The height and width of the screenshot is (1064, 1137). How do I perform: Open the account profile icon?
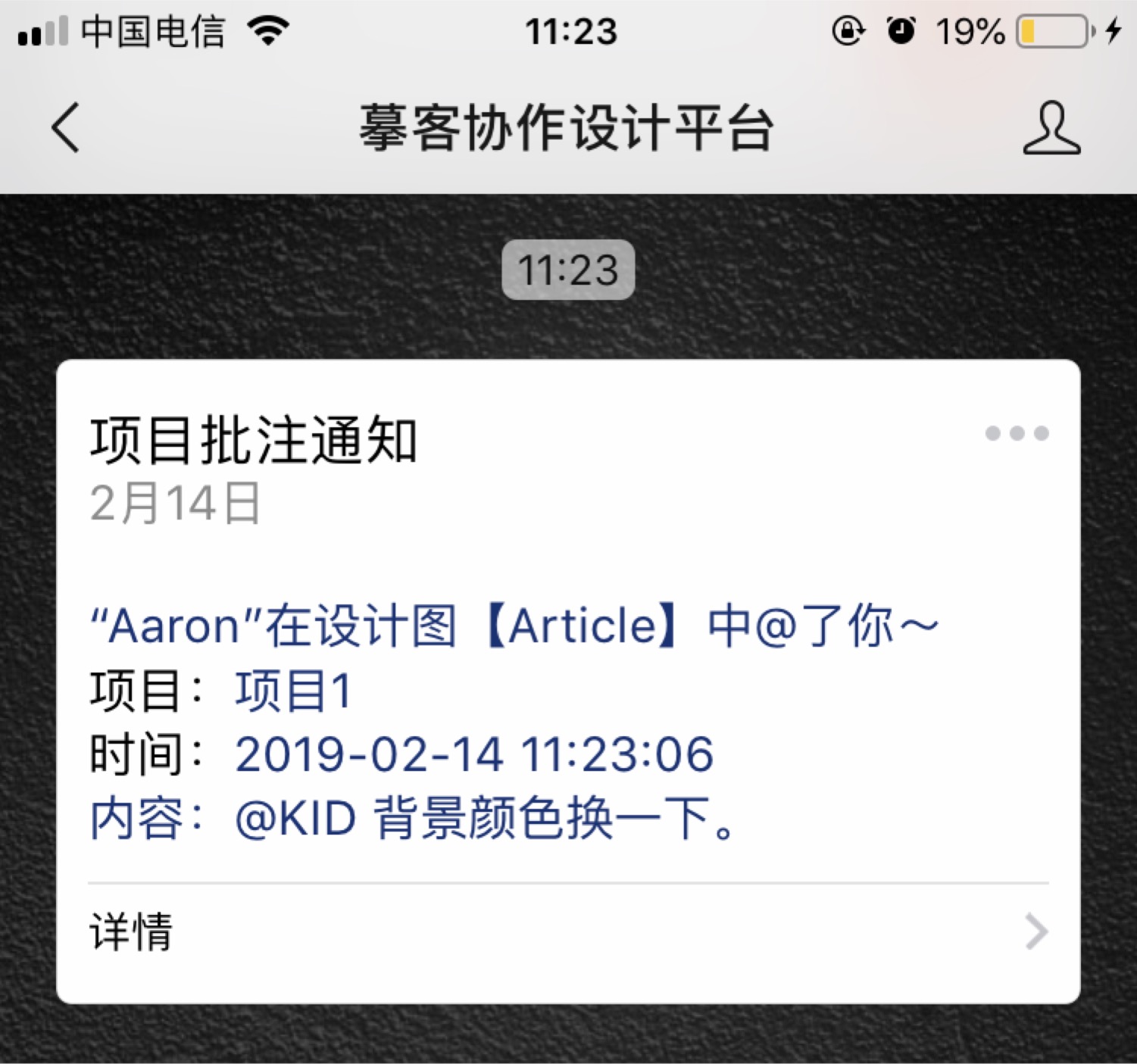pos(1051,129)
